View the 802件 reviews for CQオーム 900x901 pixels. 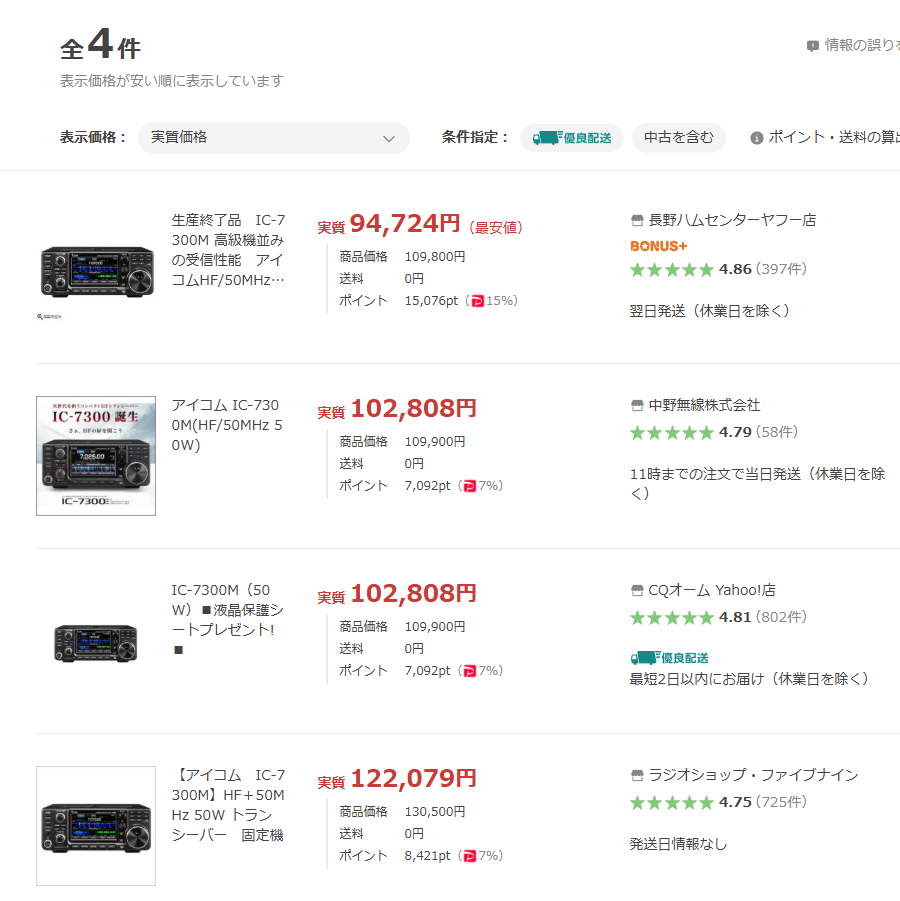[x=781, y=617]
